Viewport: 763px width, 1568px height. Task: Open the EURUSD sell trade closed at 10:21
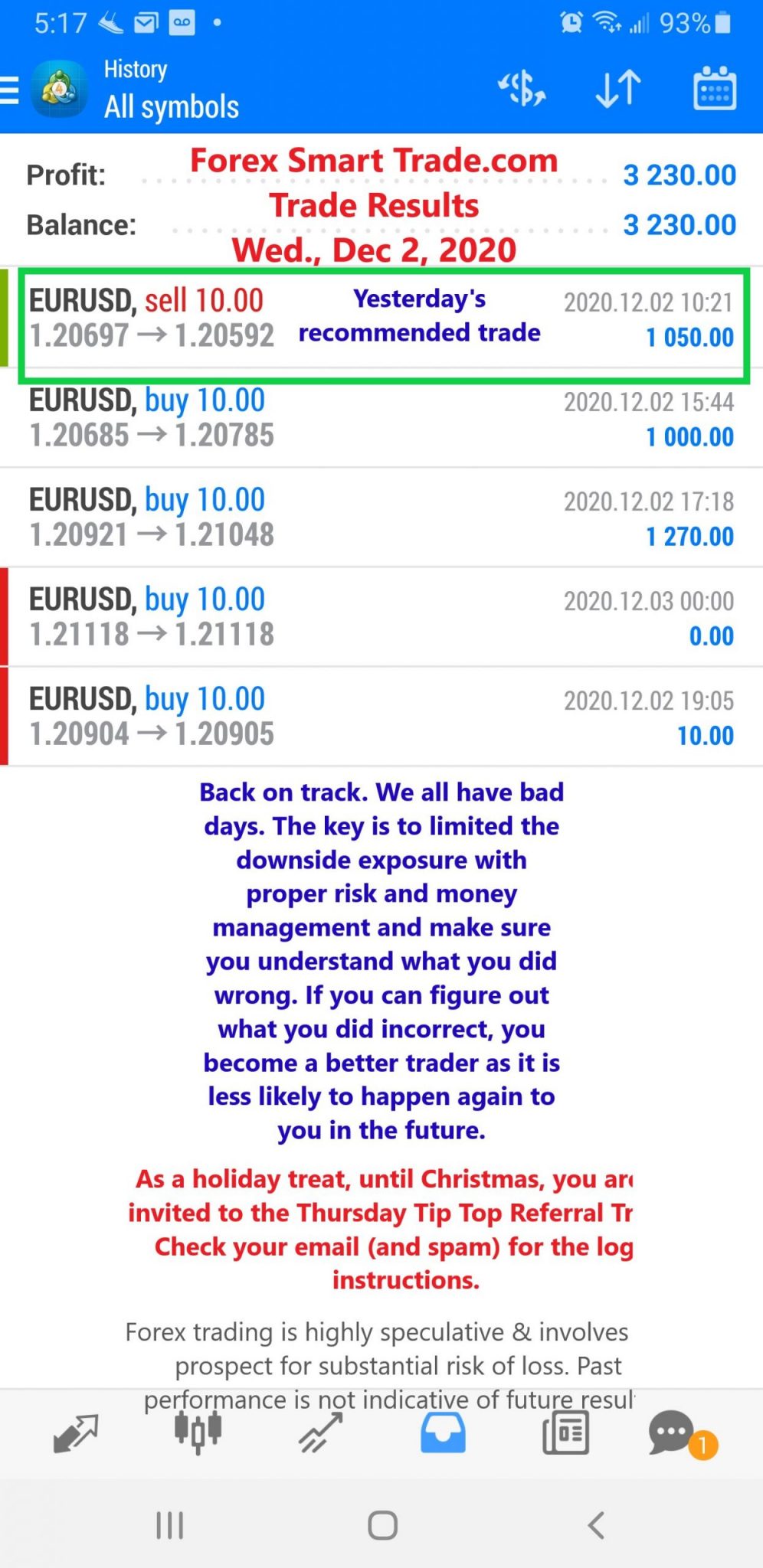pyautogui.click(x=381, y=318)
